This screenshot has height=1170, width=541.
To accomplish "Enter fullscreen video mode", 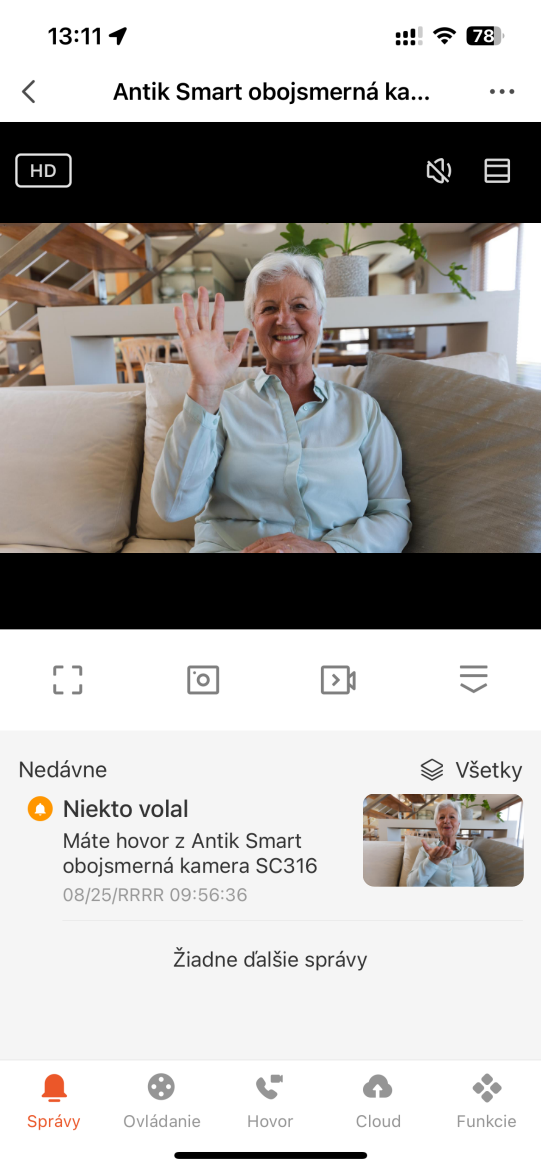I will click(x=68, y=680).
